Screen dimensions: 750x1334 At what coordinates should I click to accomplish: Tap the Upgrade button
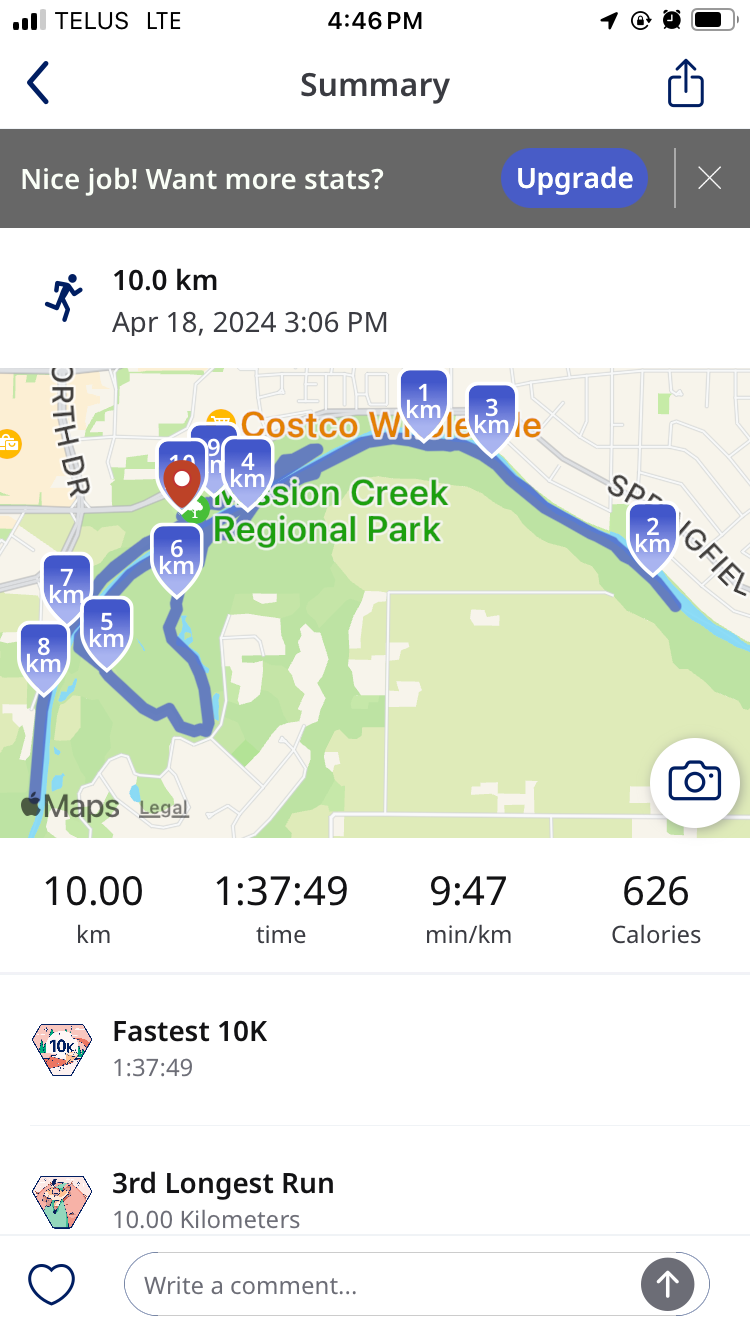[x=574, y=179]
